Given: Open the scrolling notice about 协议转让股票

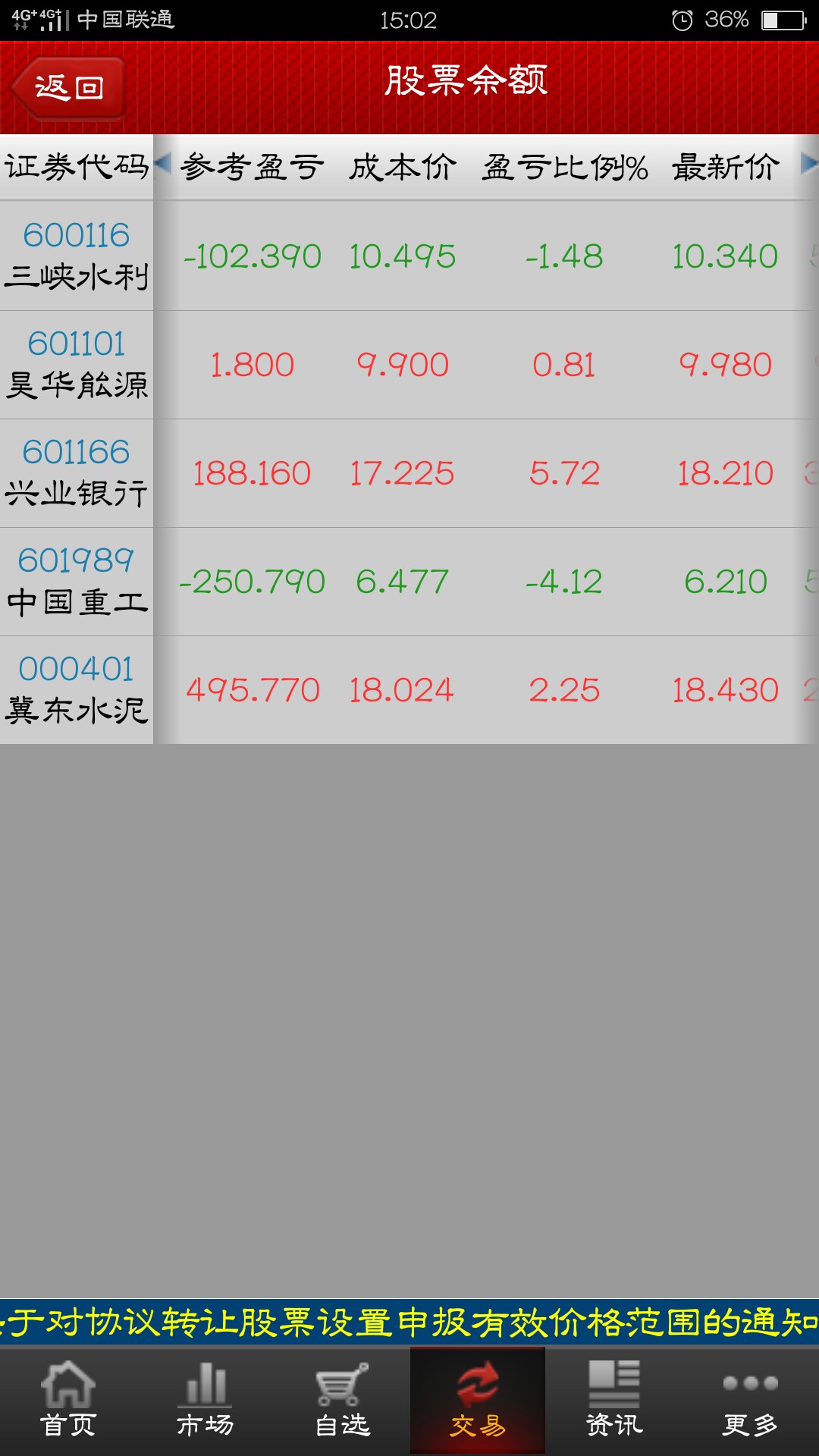Looking at the screenshot, I should (409, 1323).
